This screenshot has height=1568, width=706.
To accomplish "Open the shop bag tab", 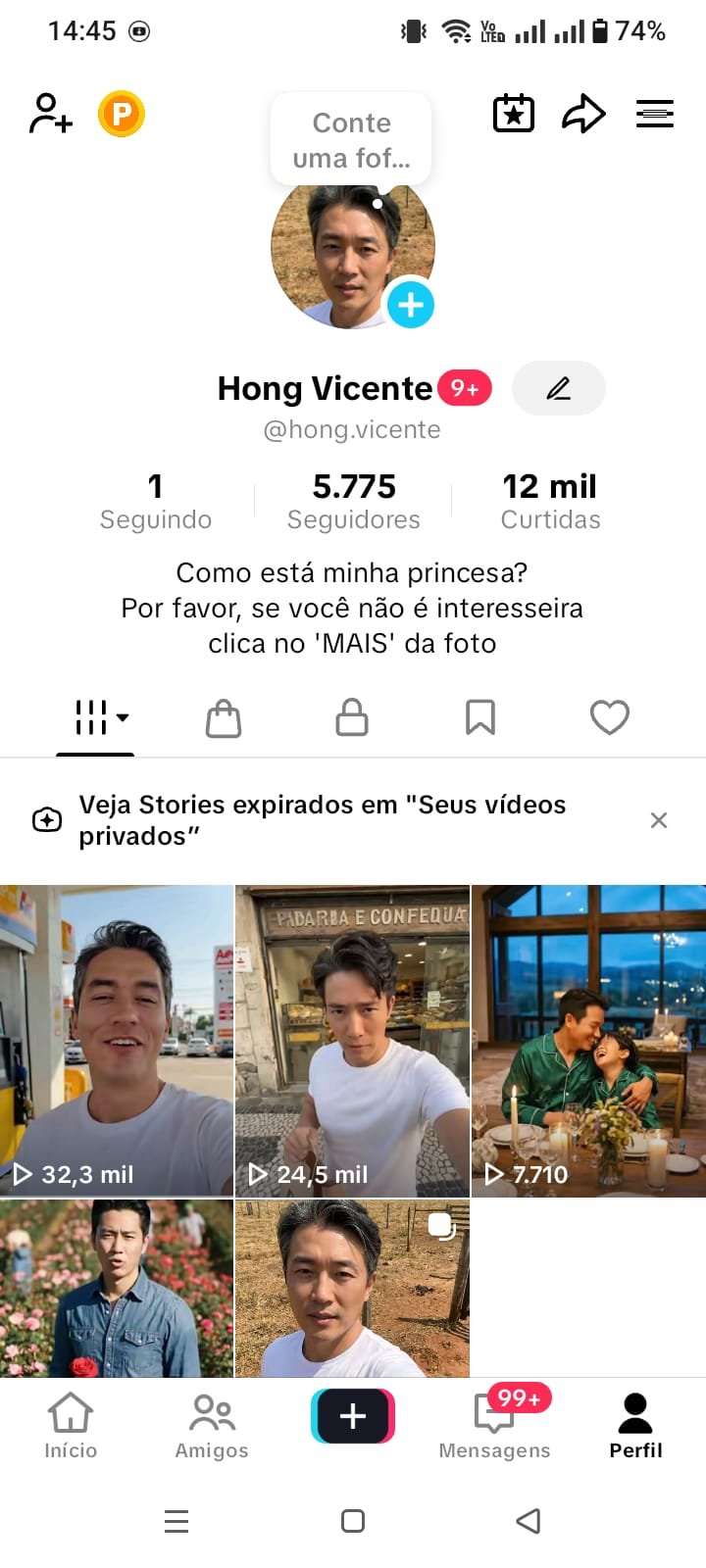I will pos(224,718).
